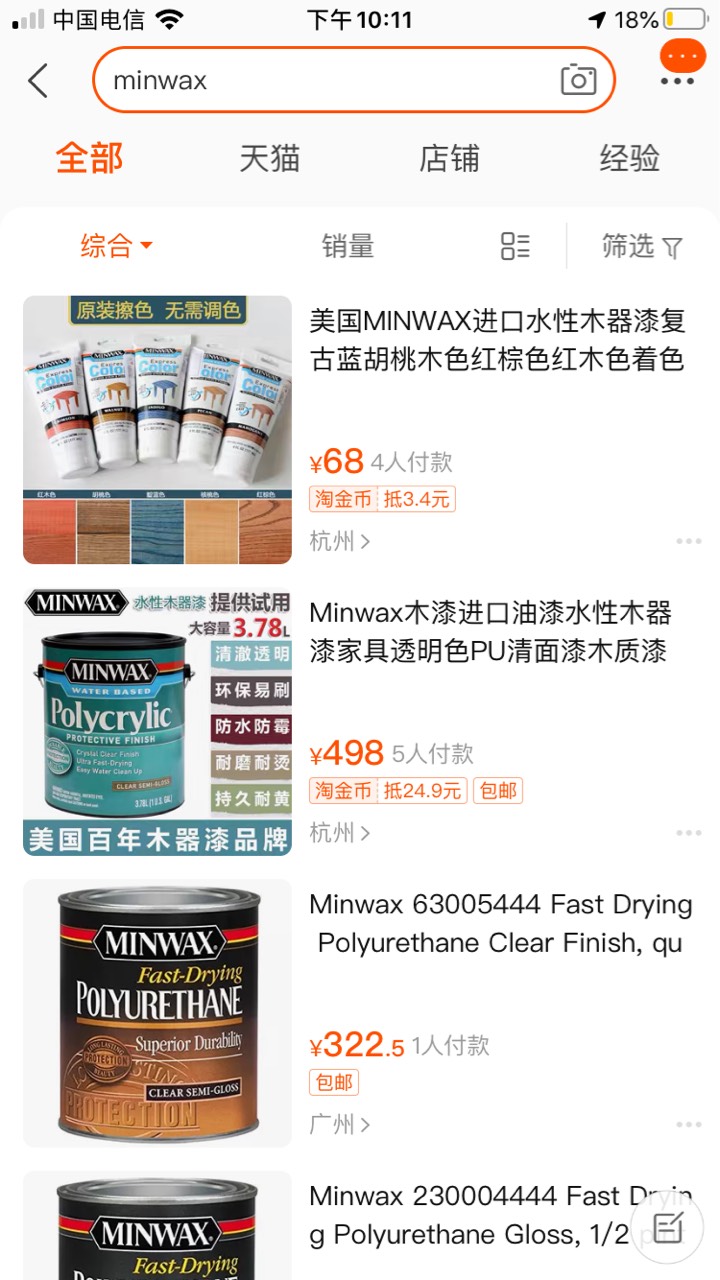Select the 全部 tab
Viewport: 720px width, 1280px height.
[89, 158]
